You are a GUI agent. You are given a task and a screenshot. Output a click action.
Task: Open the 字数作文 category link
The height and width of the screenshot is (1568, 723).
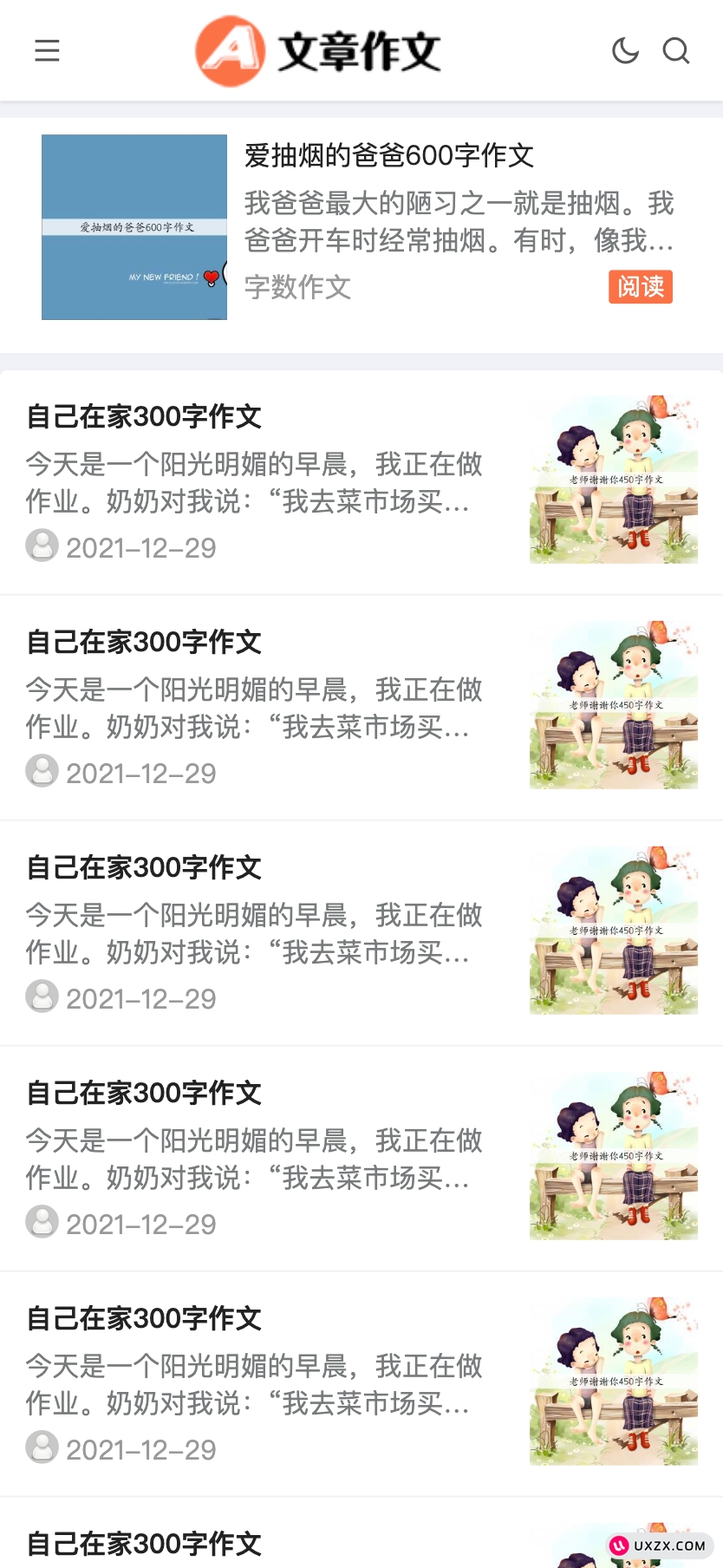pyautogui.click(x=297, y=287)
